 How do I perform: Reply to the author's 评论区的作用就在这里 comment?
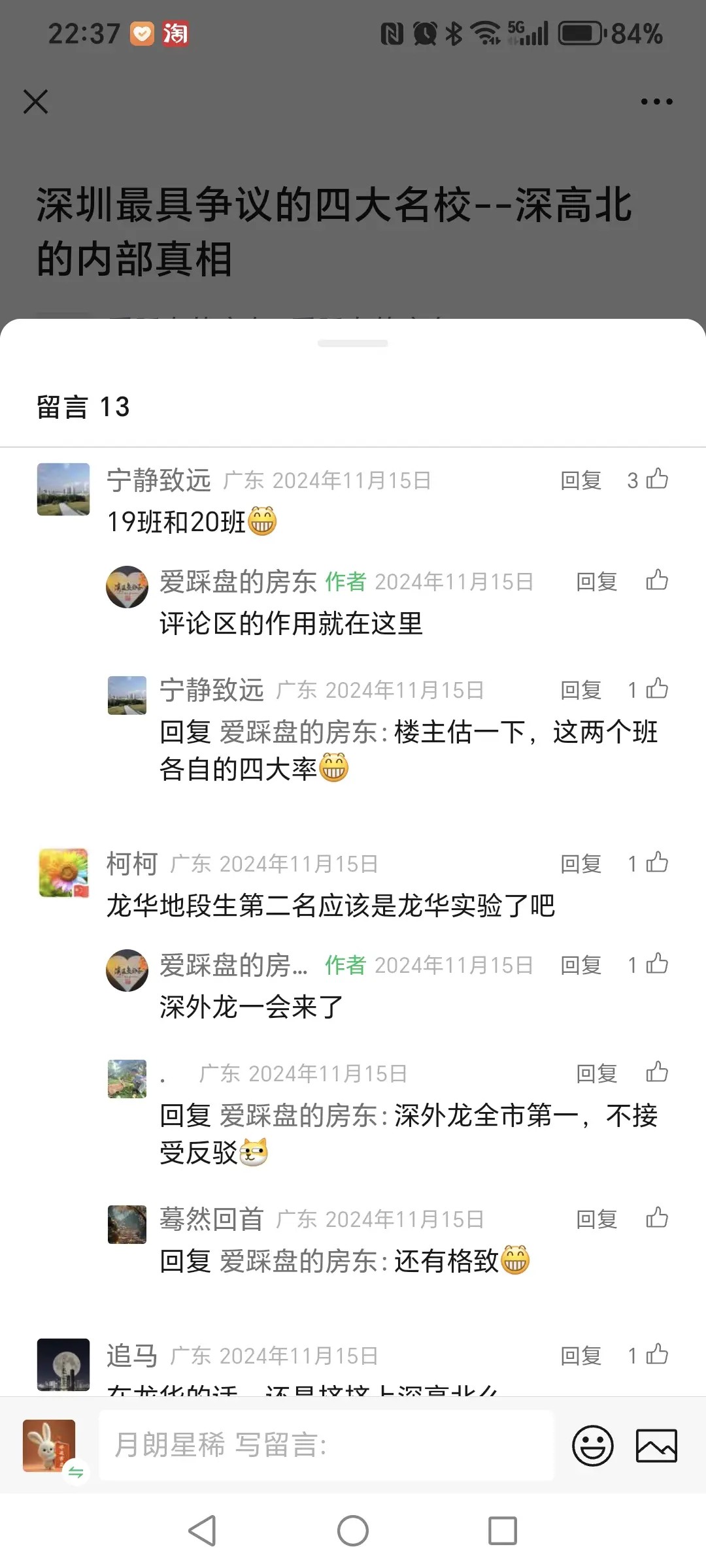click(x=596, y=581)
